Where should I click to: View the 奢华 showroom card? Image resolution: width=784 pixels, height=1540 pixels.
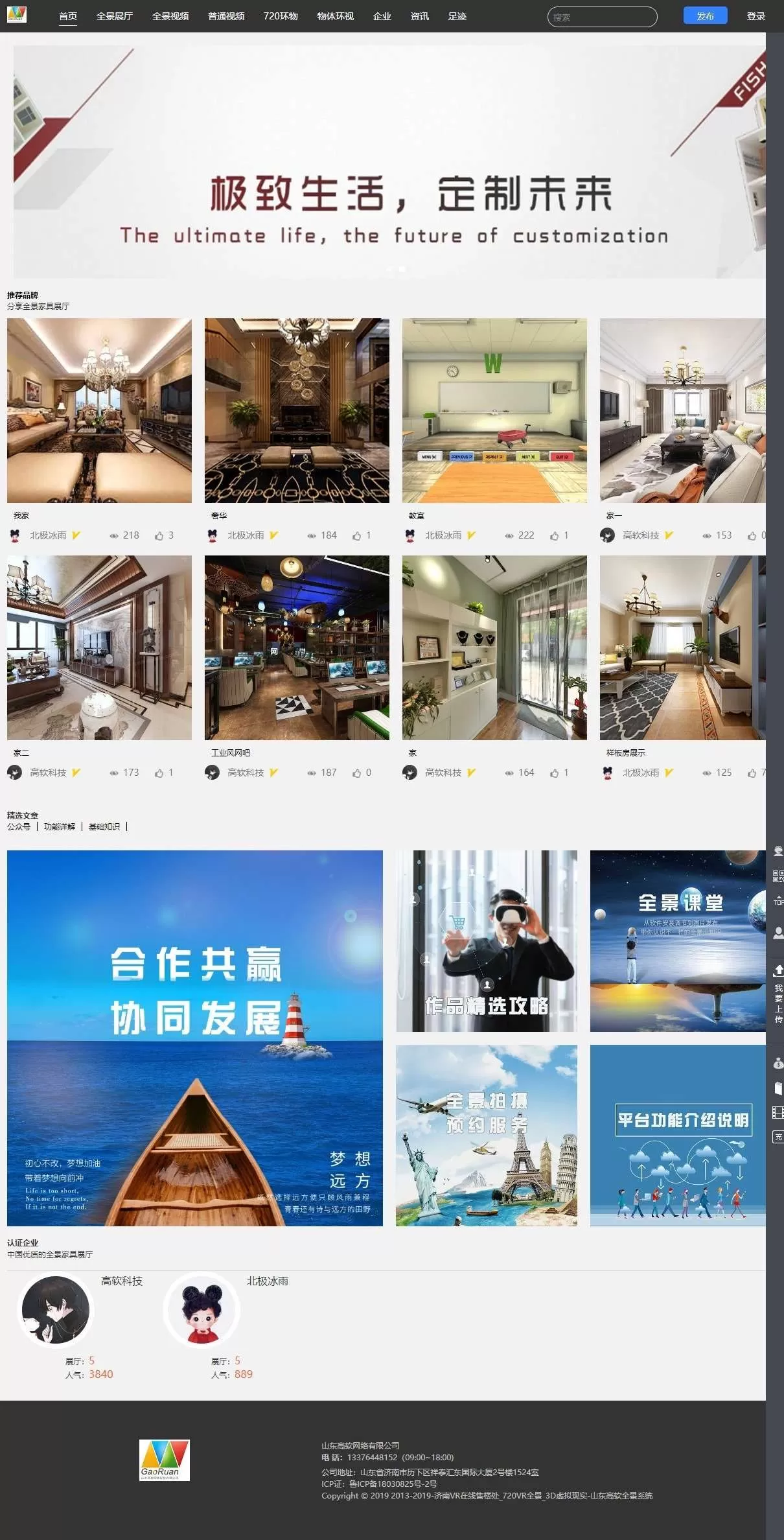[297, 410]
